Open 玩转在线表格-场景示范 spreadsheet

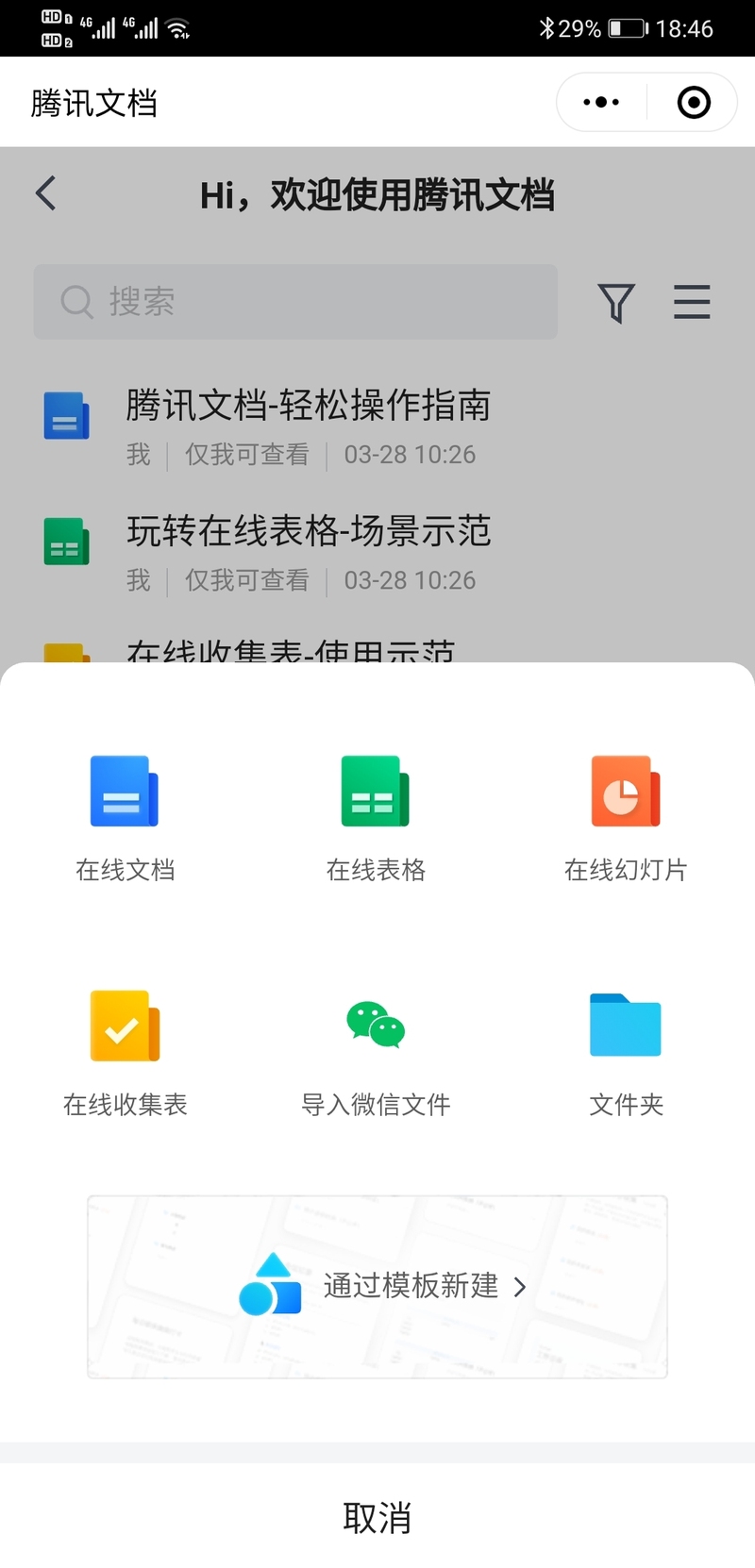pos(377,553)
